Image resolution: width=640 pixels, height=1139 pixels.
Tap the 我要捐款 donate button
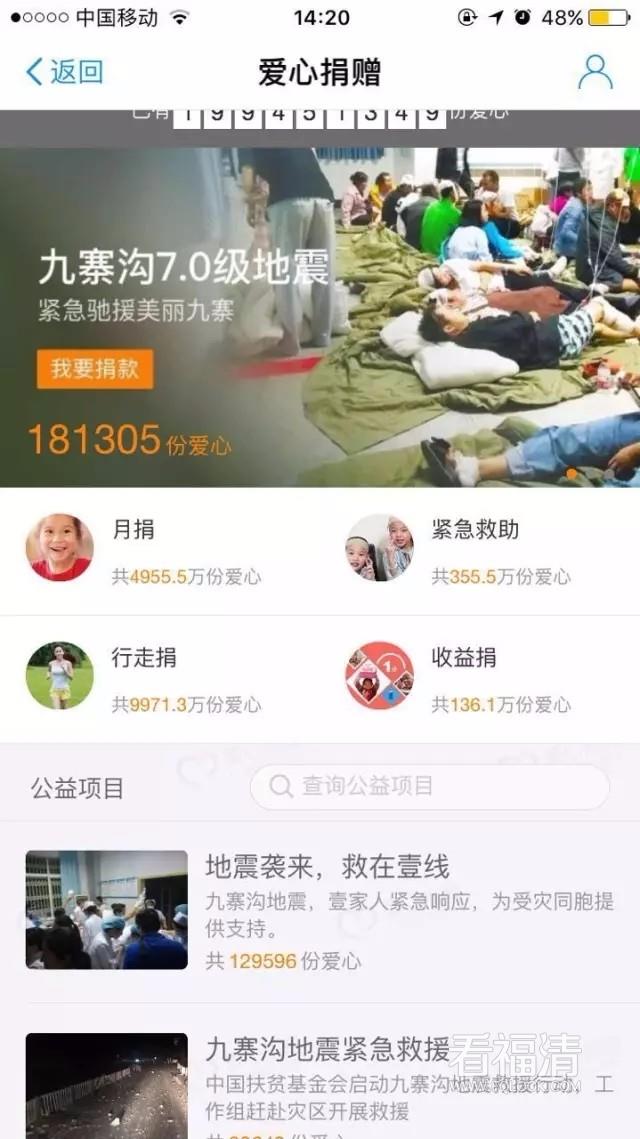point(95,369)
